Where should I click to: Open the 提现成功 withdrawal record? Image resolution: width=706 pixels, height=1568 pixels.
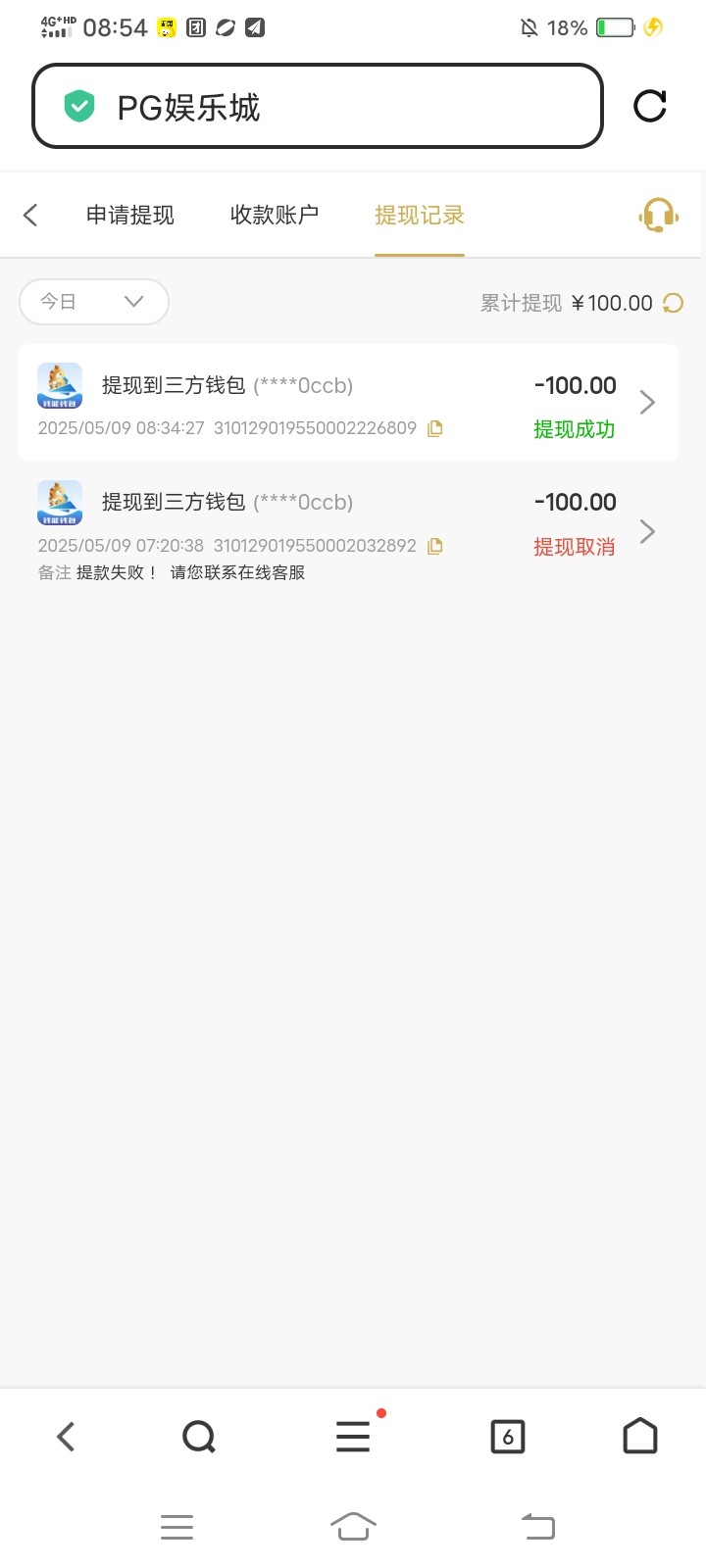(348, 403)
